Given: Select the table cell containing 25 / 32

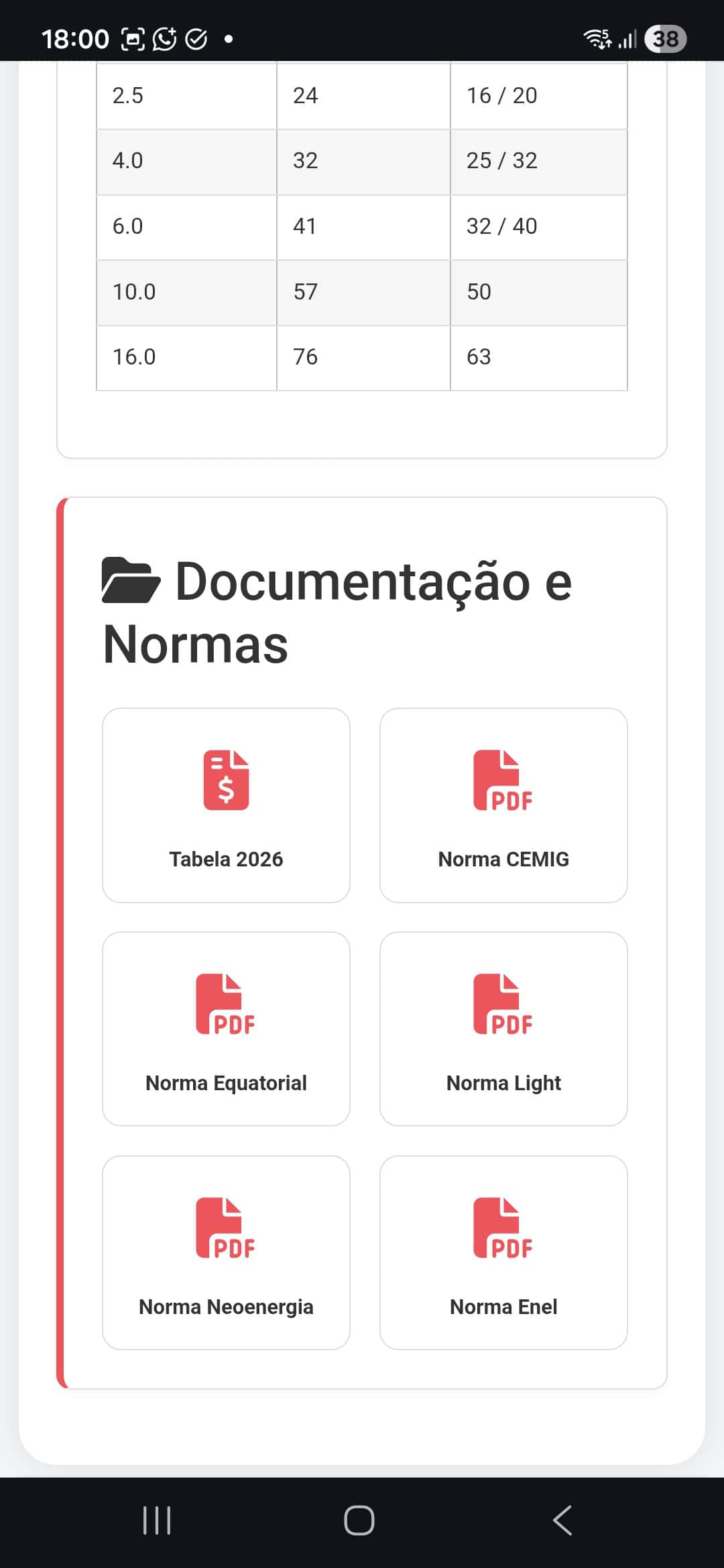Looking at the screenshot, I should [501, 160].
